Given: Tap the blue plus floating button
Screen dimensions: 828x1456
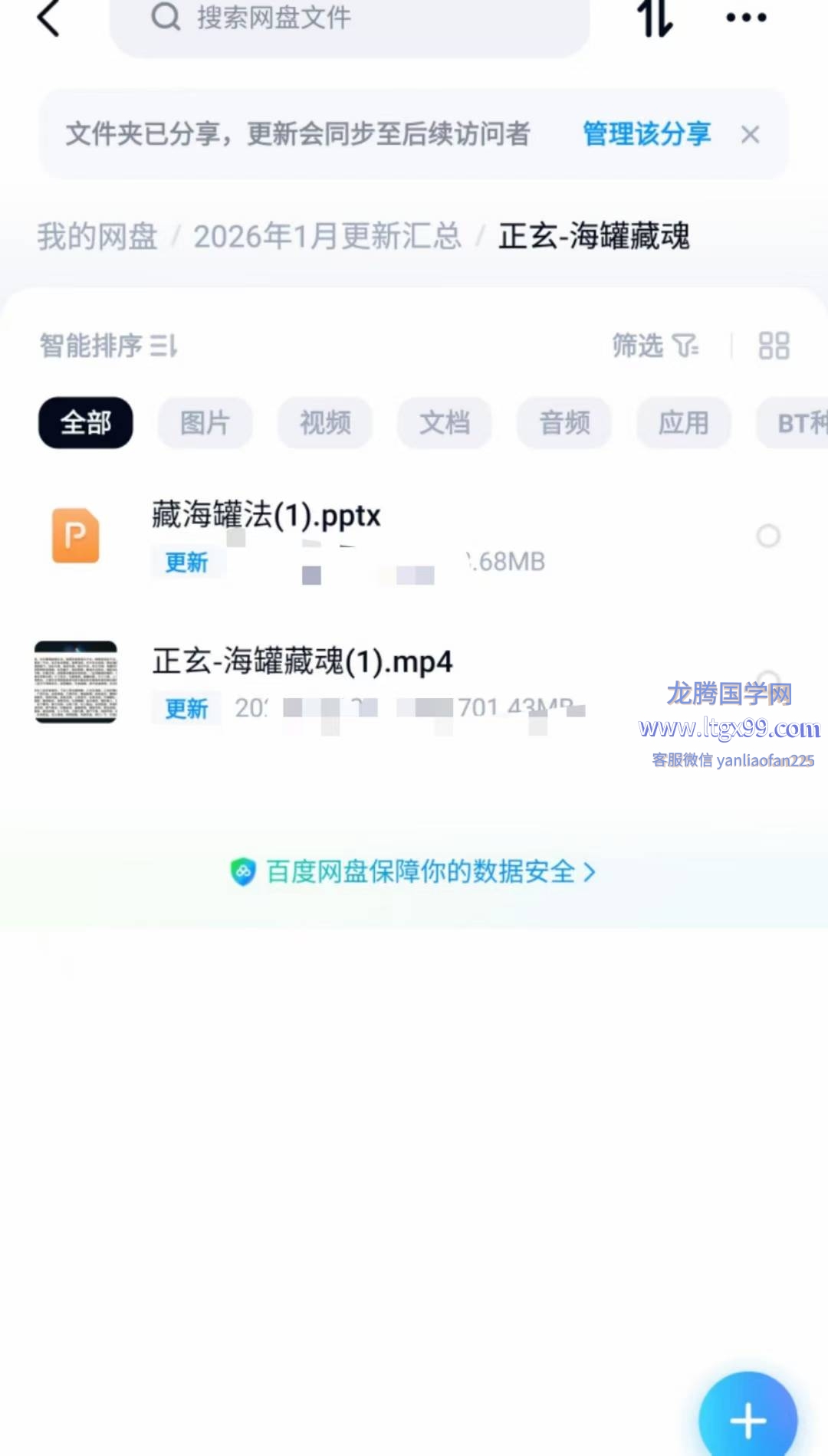Looking at the screenshot, I should pos(747,1420).
